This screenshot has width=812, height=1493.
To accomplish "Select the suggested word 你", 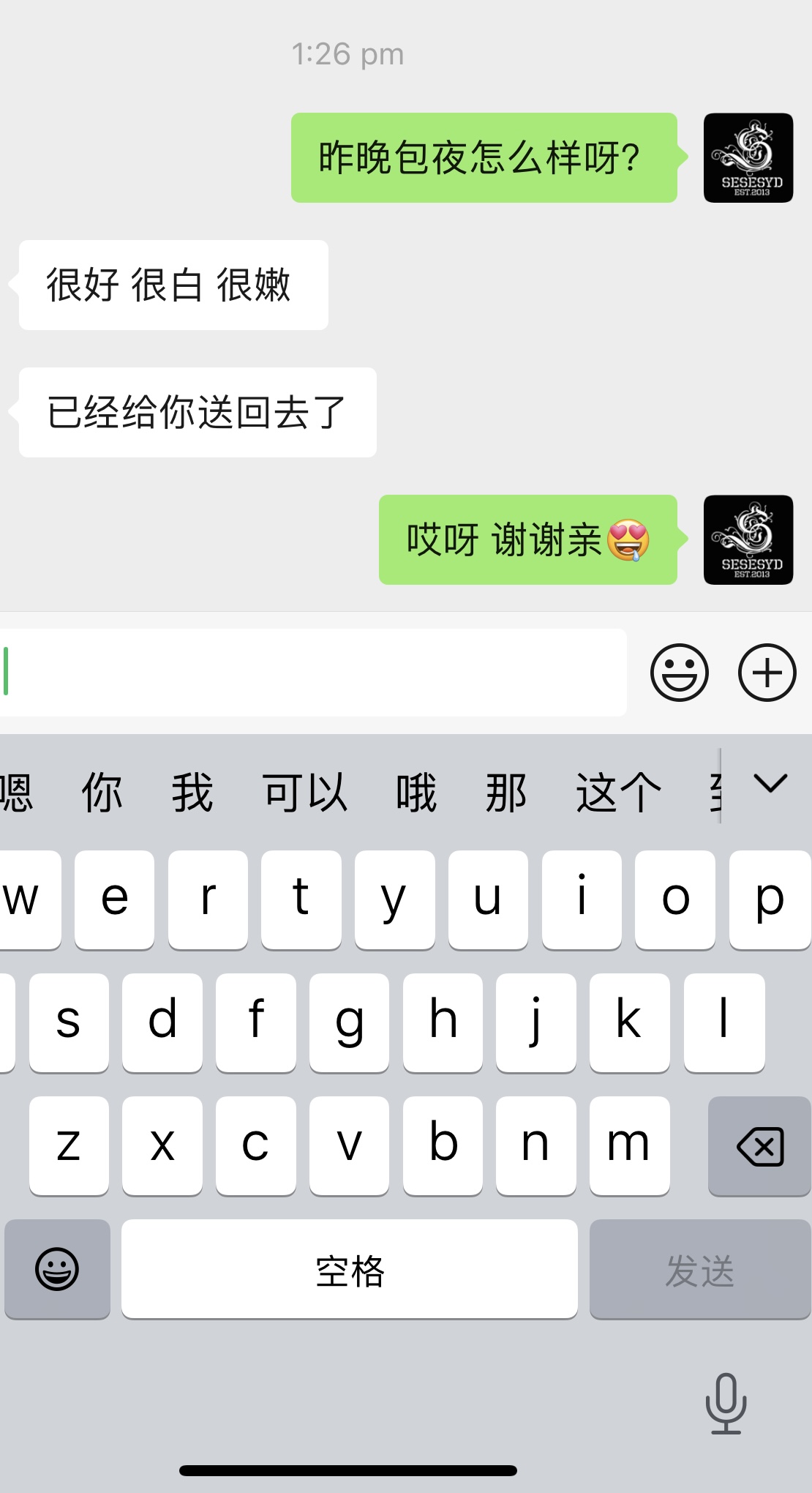I will point(102,793).
